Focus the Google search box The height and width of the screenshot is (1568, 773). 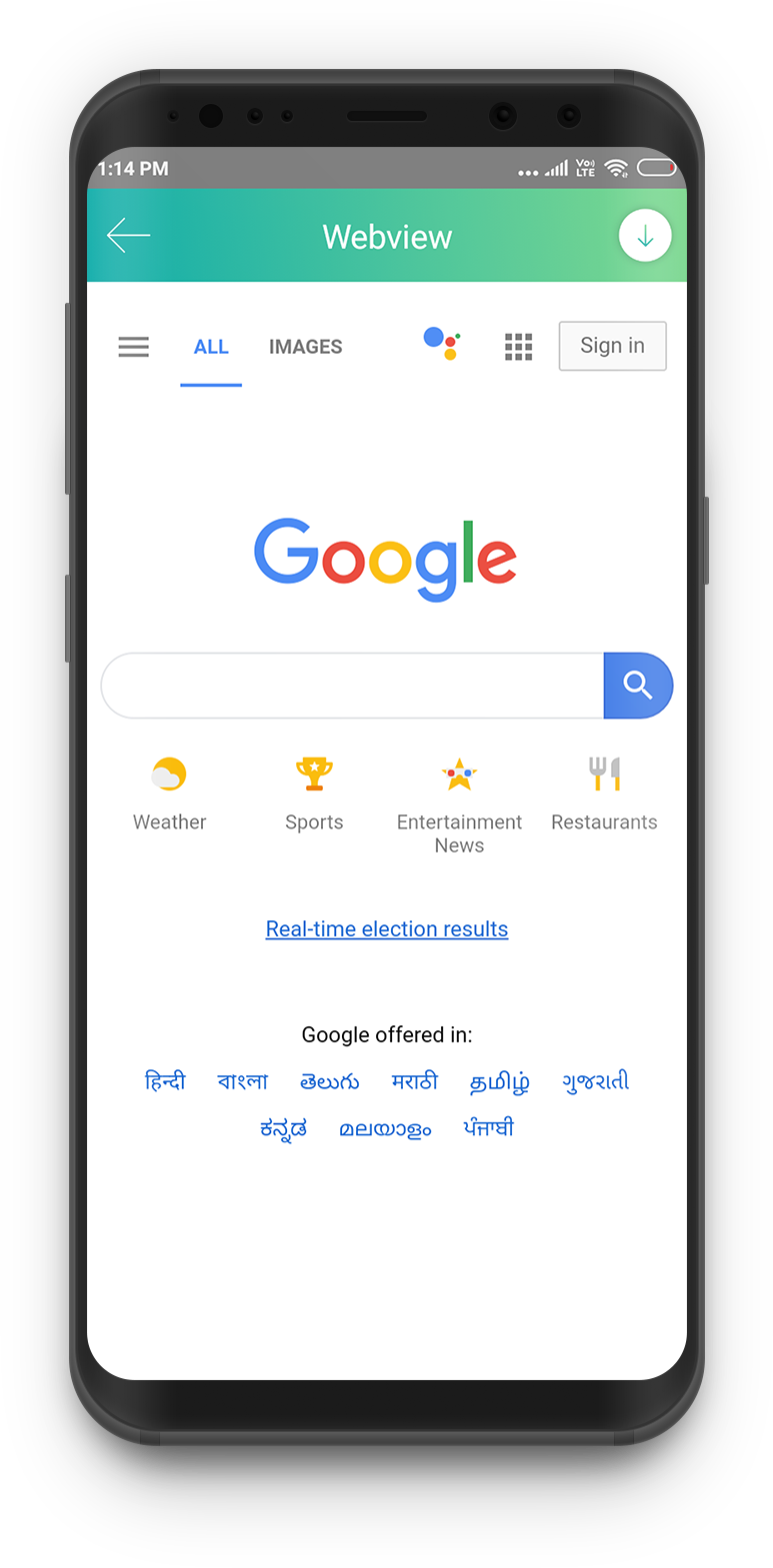coord(352,686)
